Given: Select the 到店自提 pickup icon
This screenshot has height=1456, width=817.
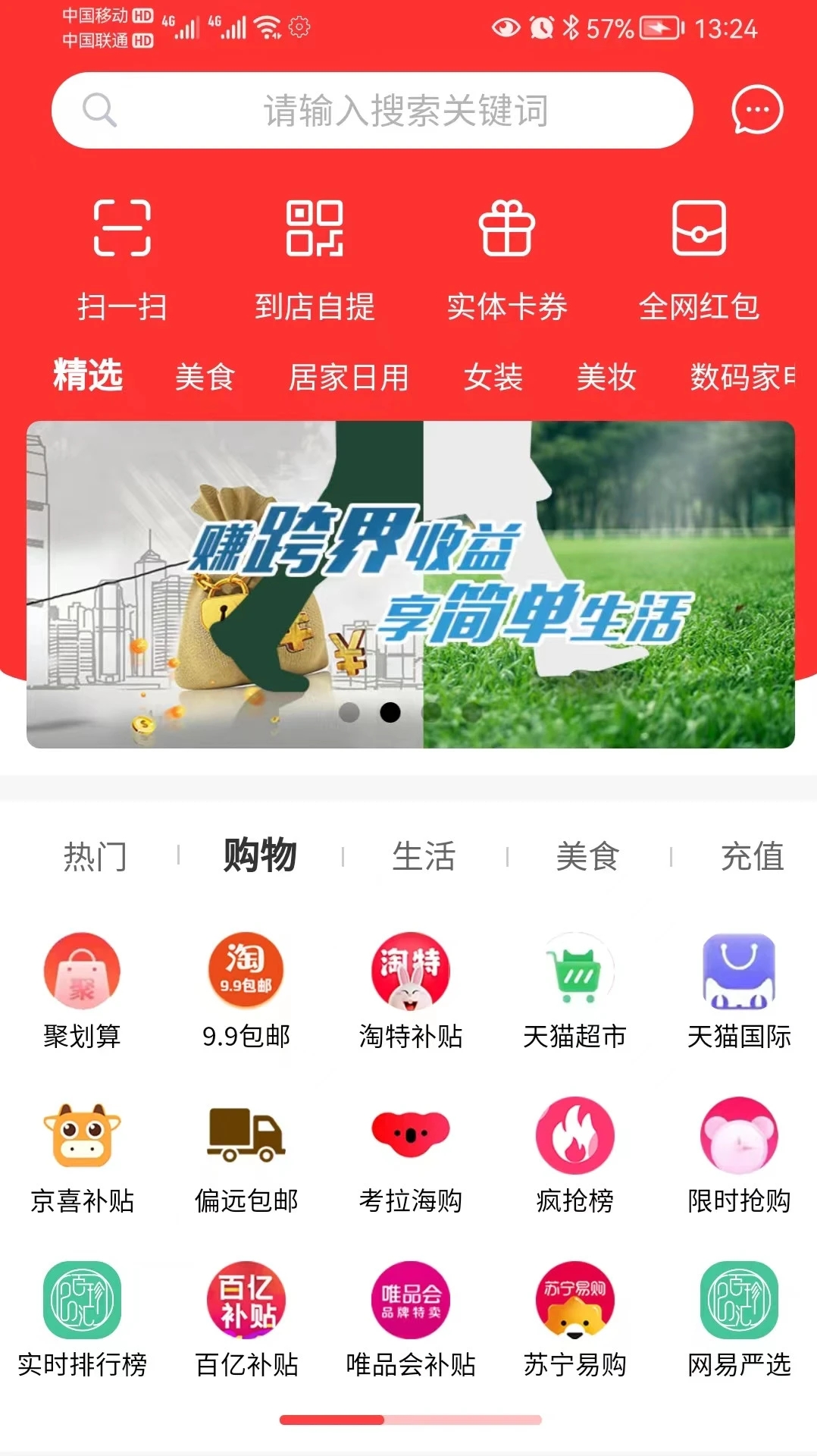Looking at the screenshot, I should coord(315,258).
